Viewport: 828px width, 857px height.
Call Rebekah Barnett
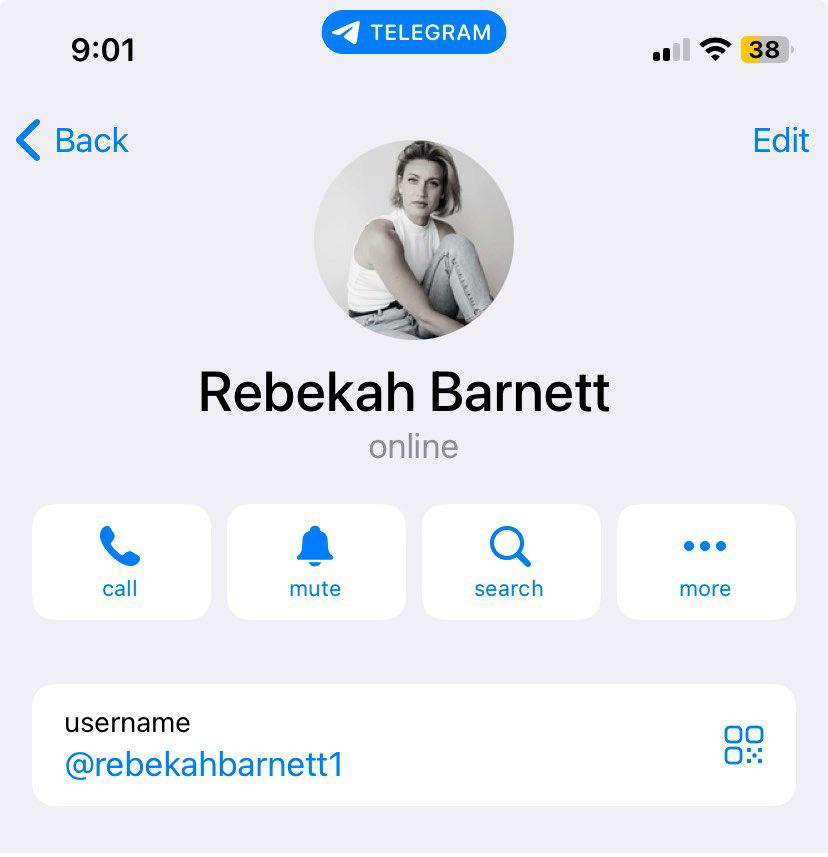(121, 562)
